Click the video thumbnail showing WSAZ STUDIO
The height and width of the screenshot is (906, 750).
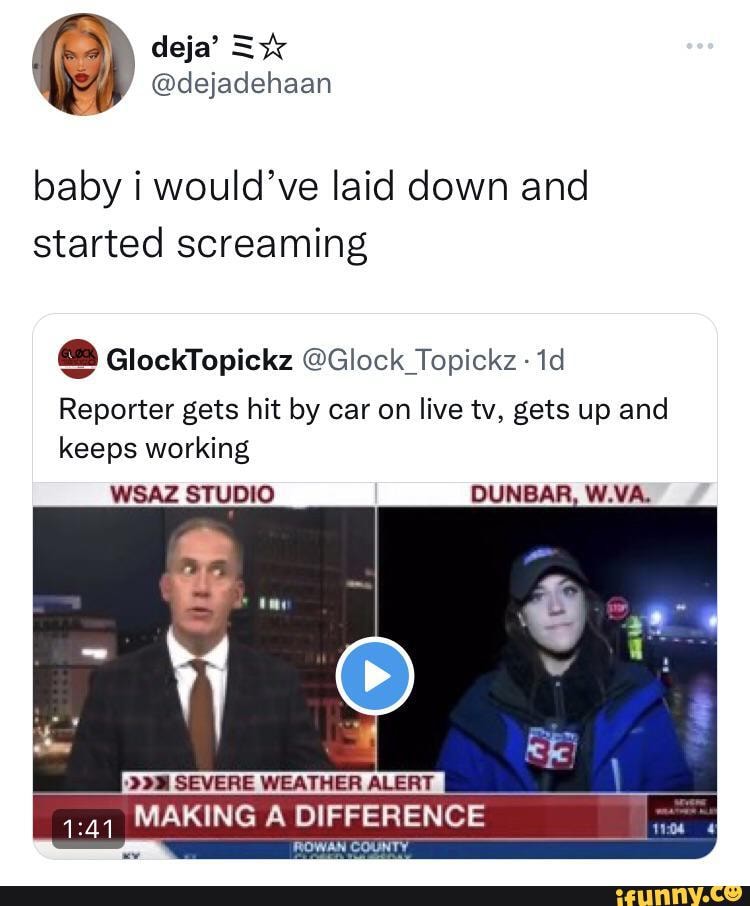(200, 620)
